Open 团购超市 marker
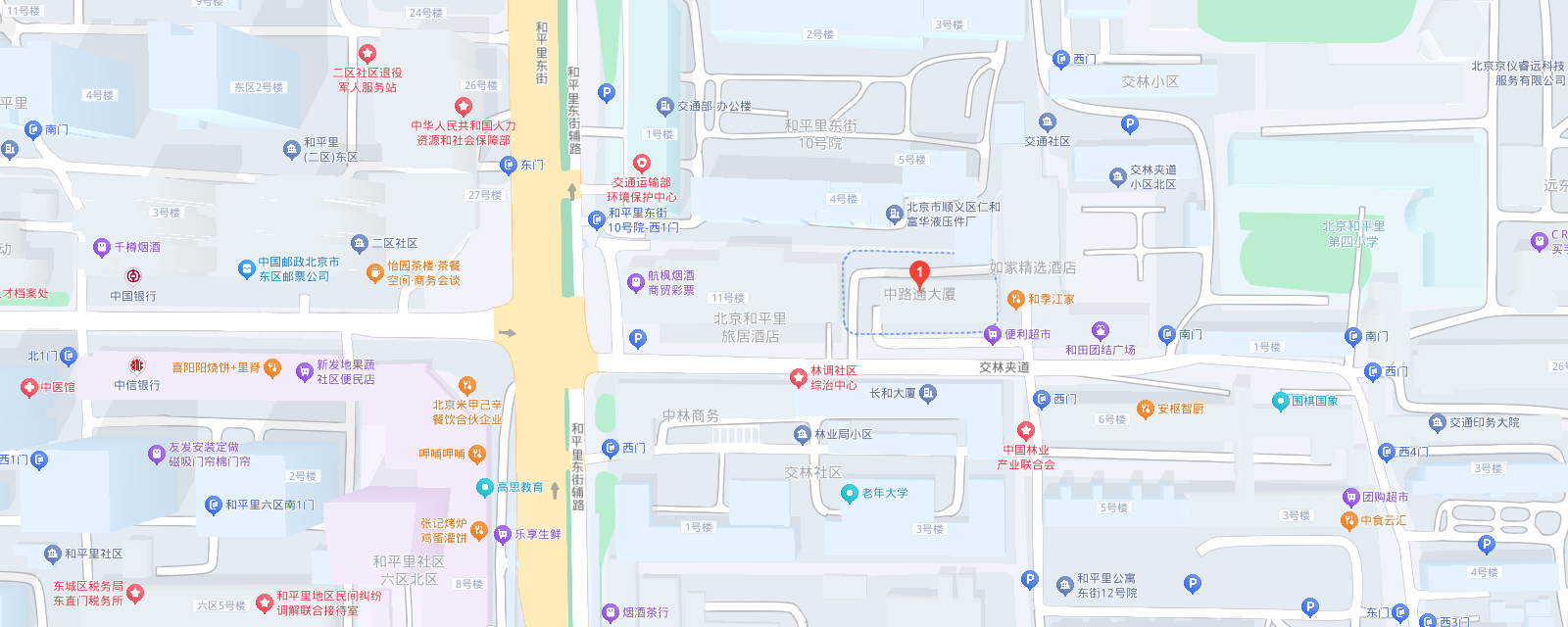The width and height of the screenshot is (1568, 627). point(1351,497)
